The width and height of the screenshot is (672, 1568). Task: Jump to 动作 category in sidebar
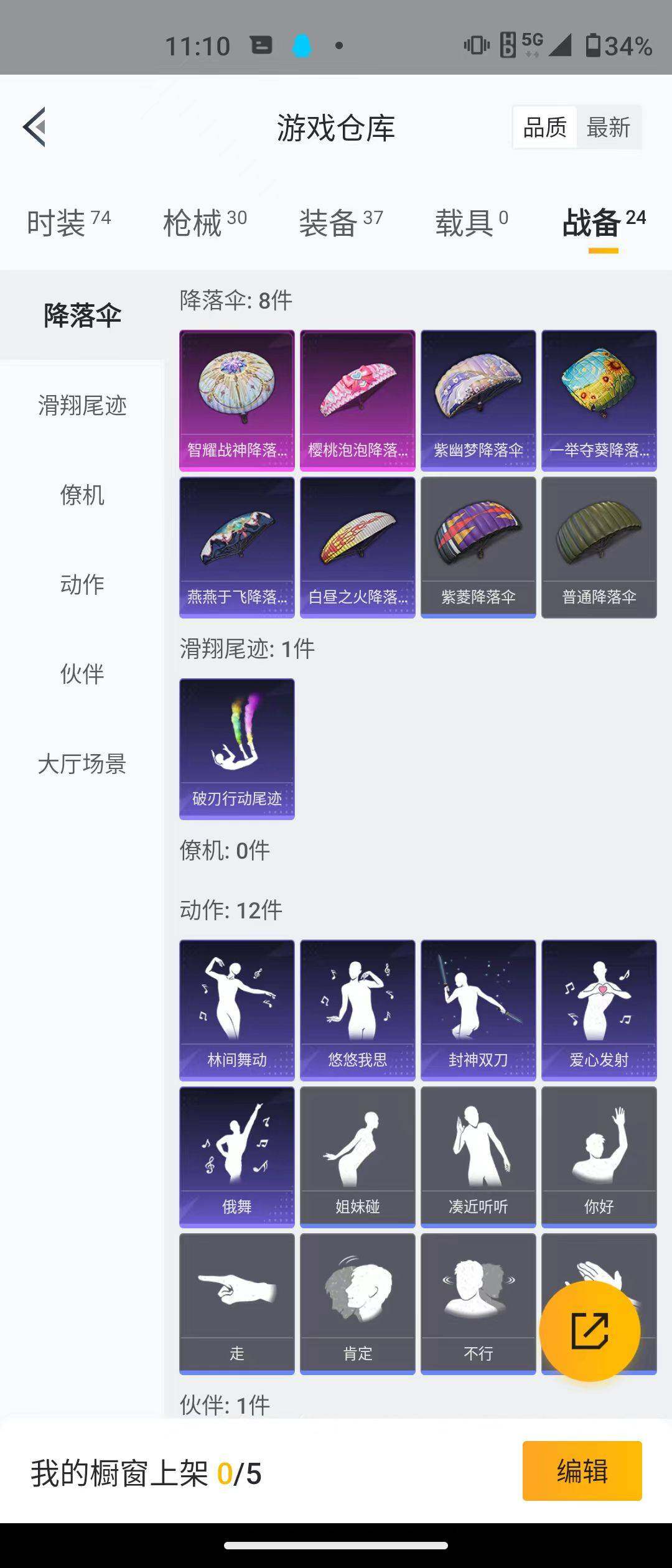(82, 585)
